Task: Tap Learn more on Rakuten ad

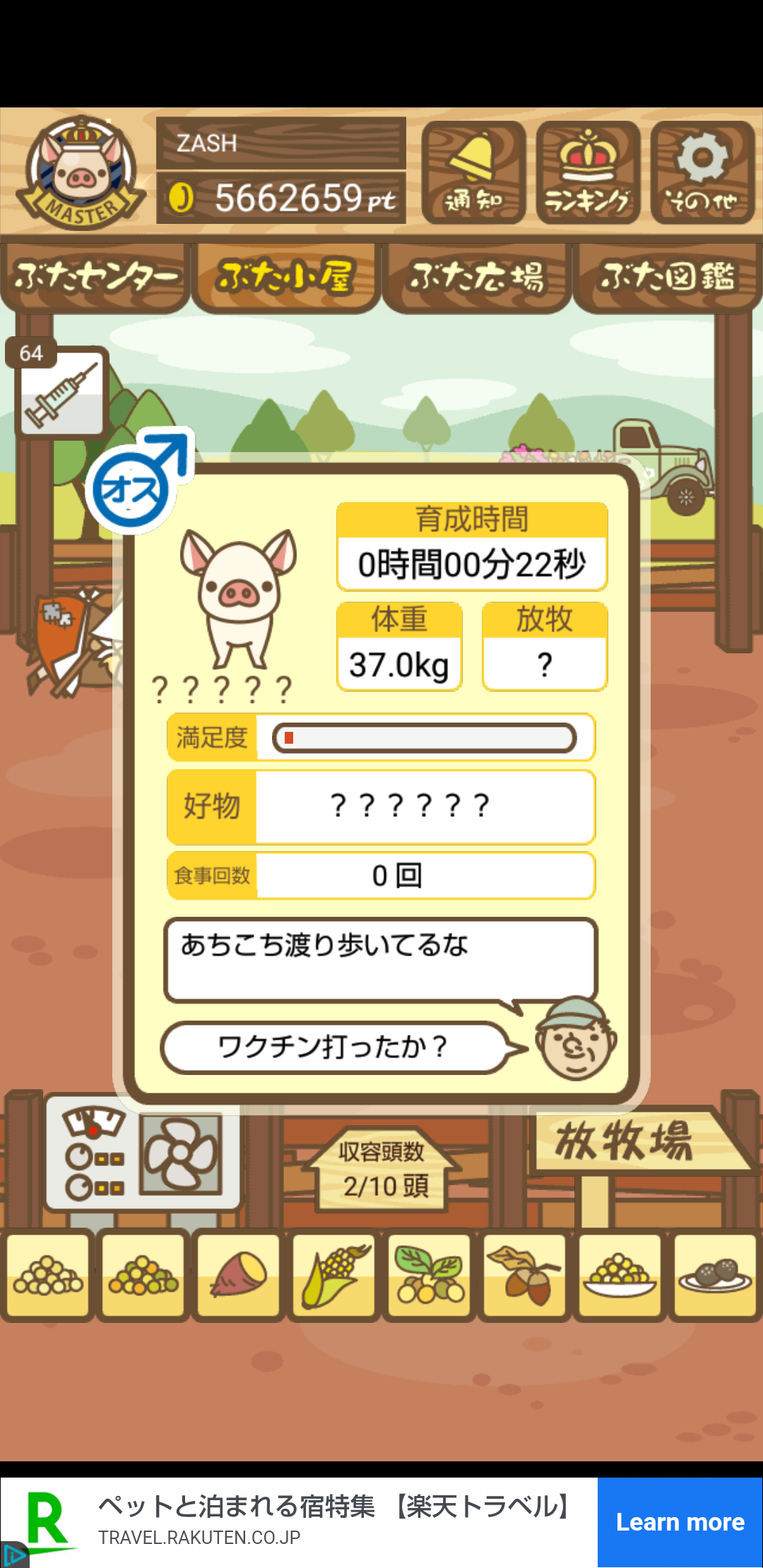Action: [680, 1522]
